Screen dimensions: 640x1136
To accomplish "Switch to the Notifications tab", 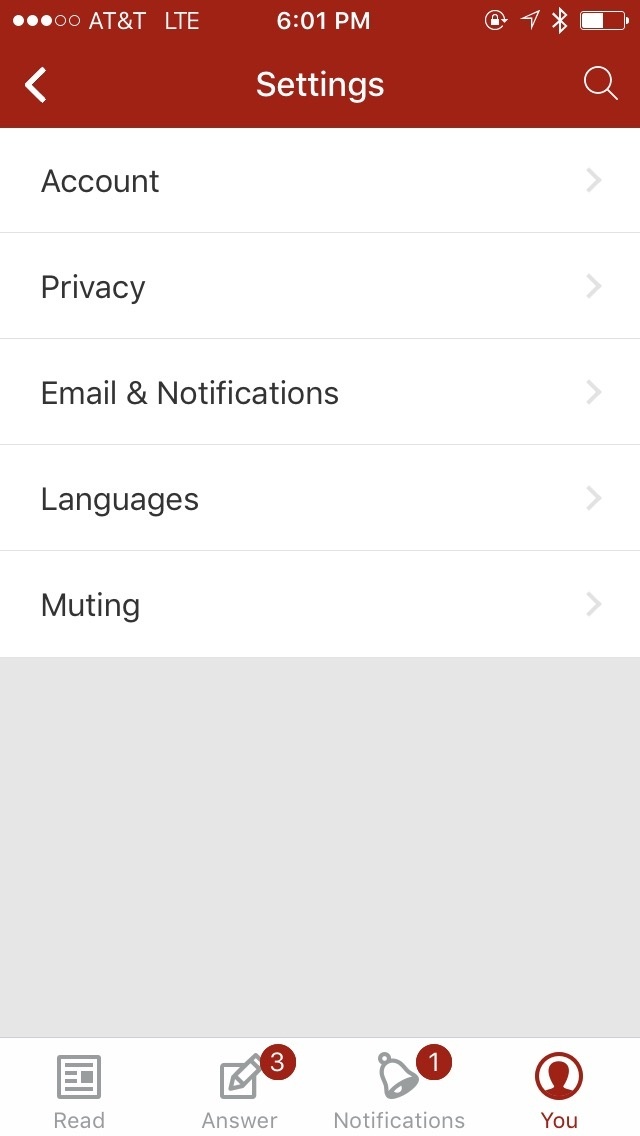I will [x=399, y=1090].
